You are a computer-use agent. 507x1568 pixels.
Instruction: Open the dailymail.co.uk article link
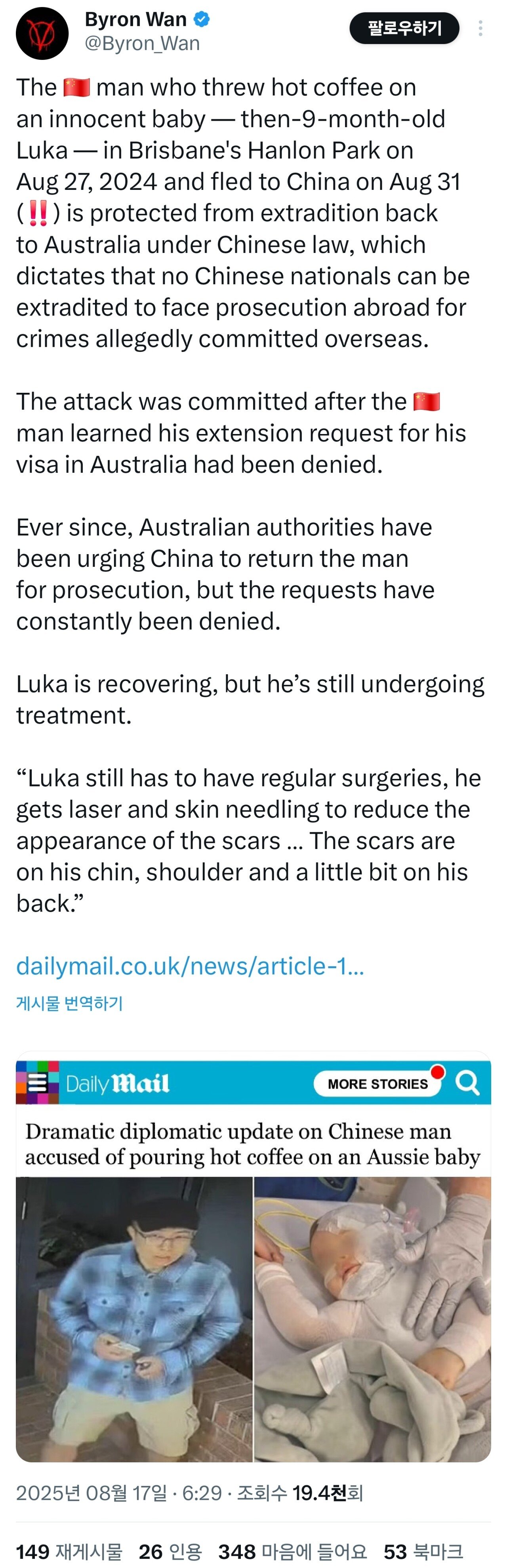[x=190, y=966]
